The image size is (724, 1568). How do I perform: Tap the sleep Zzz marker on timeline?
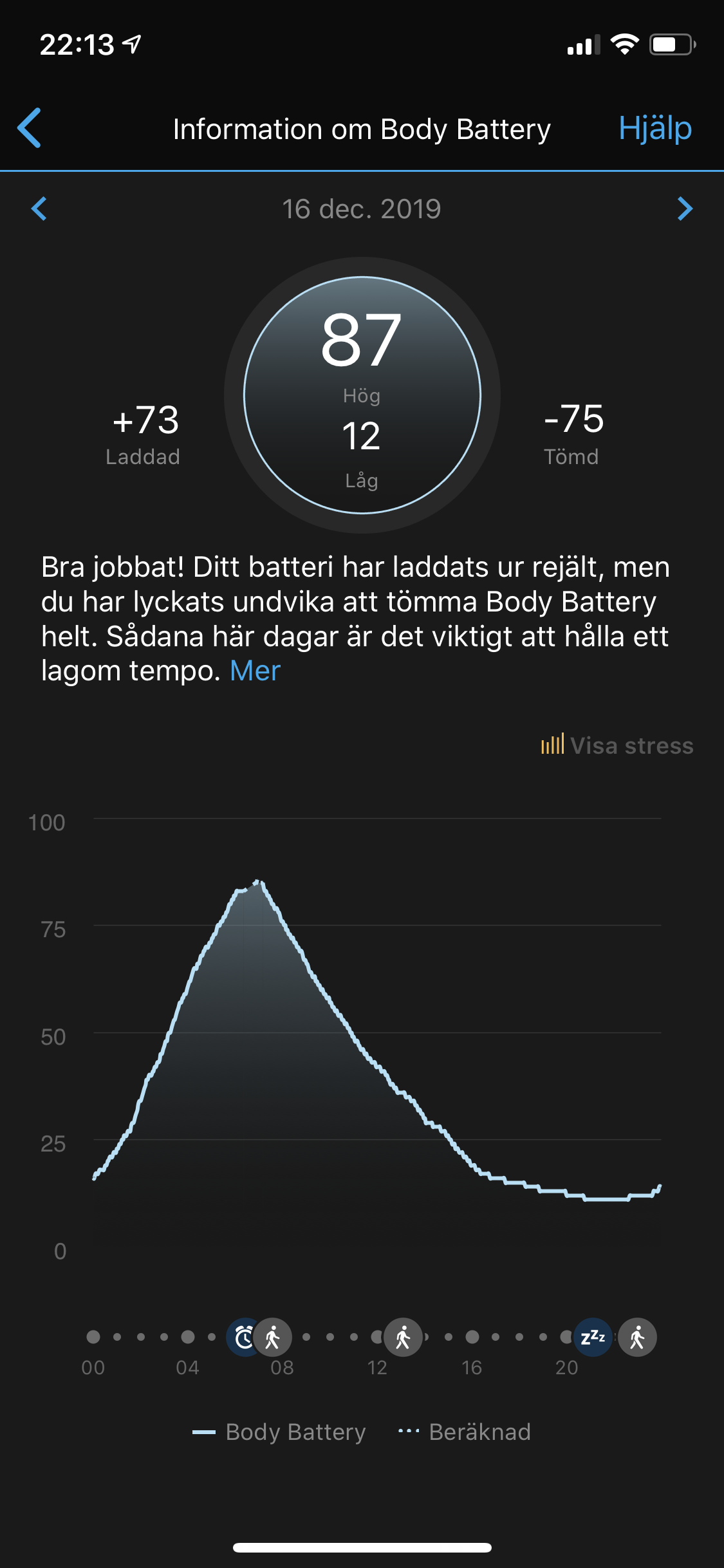pyautogui.click(x=592, y=1338)
